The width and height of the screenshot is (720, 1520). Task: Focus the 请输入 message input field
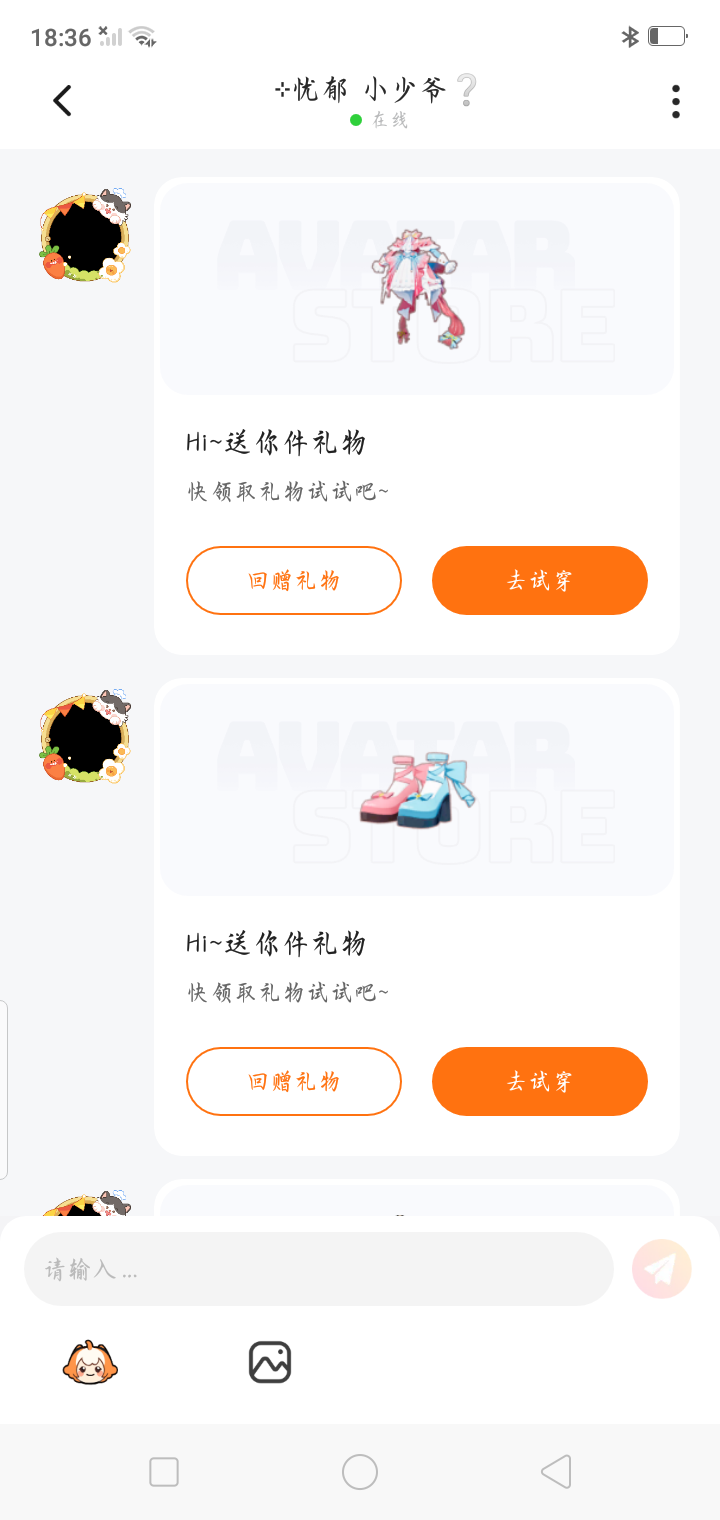tap(318, 1269)
